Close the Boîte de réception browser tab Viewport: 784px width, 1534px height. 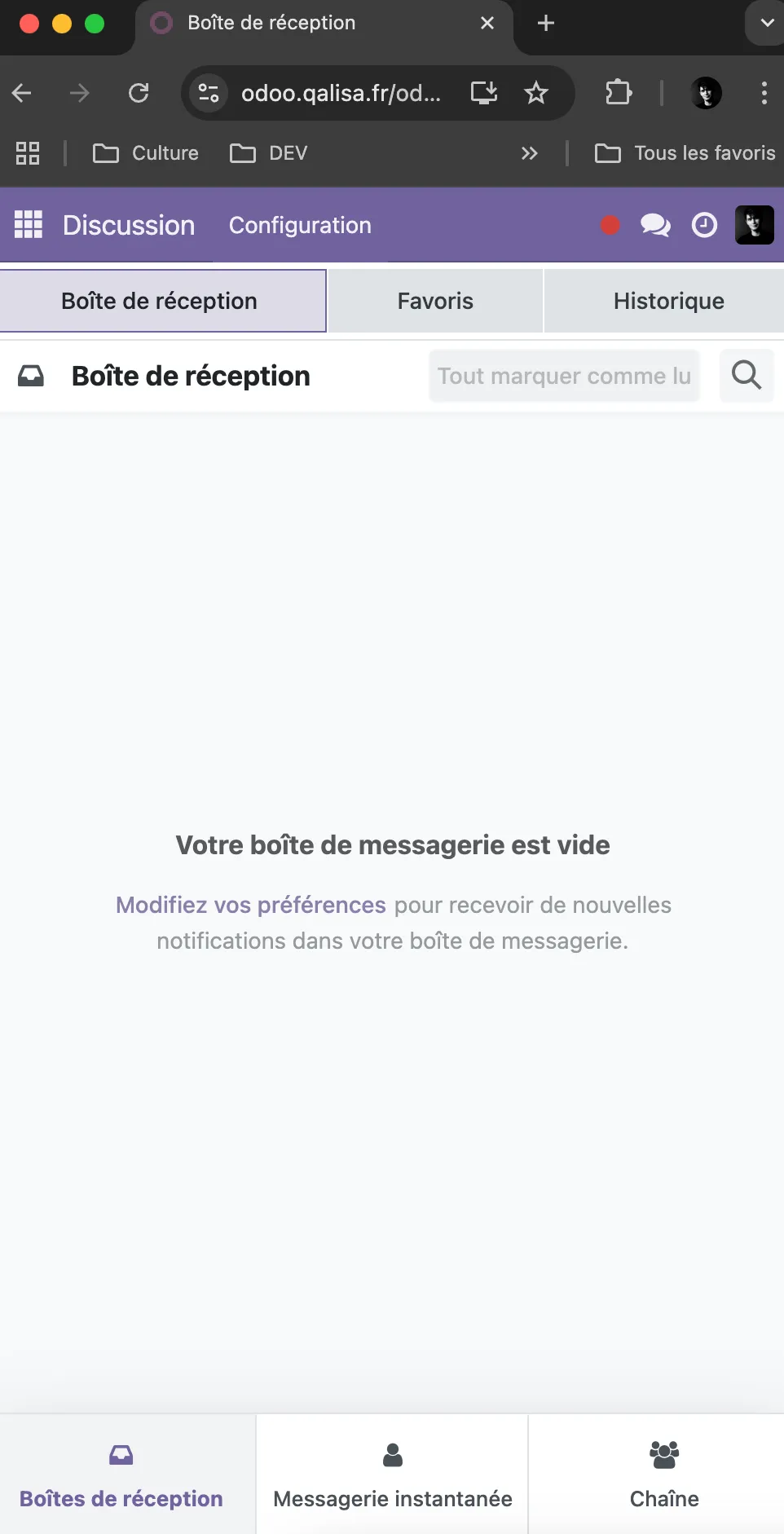point(487,23)
